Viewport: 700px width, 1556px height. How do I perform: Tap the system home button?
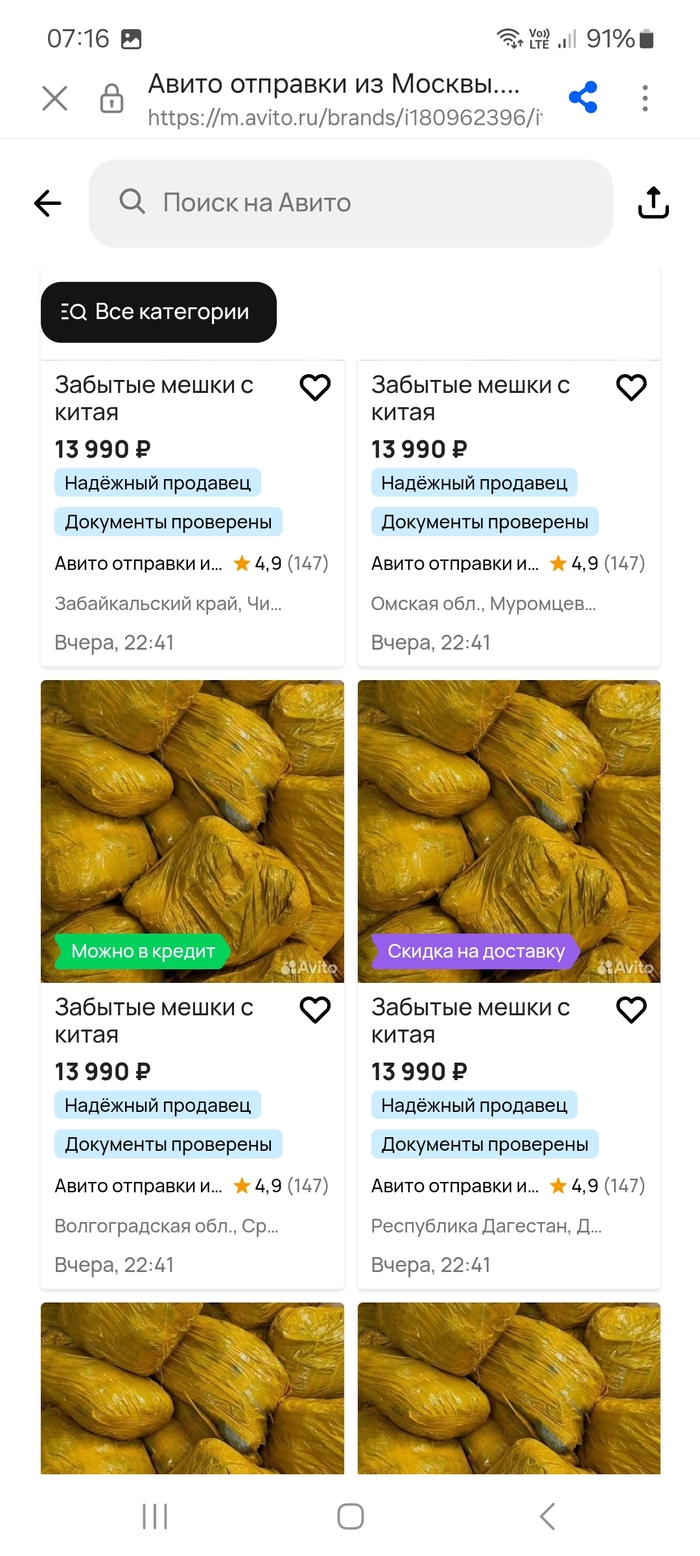tap(350, 1516)
